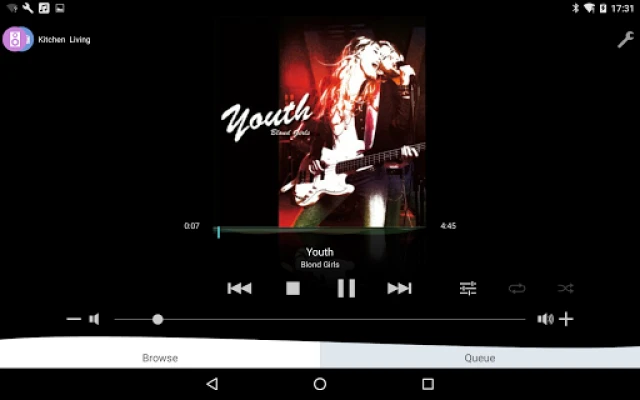Switch to the Browse tab
Viewport: 640px width, 400px height.
(160, 357)
